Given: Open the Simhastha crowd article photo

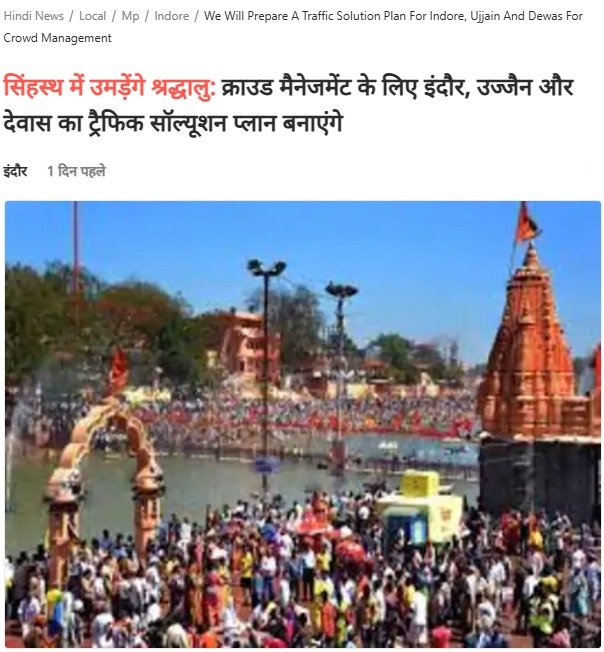Looking at the screenshot, I should click(x=302, y=424).
